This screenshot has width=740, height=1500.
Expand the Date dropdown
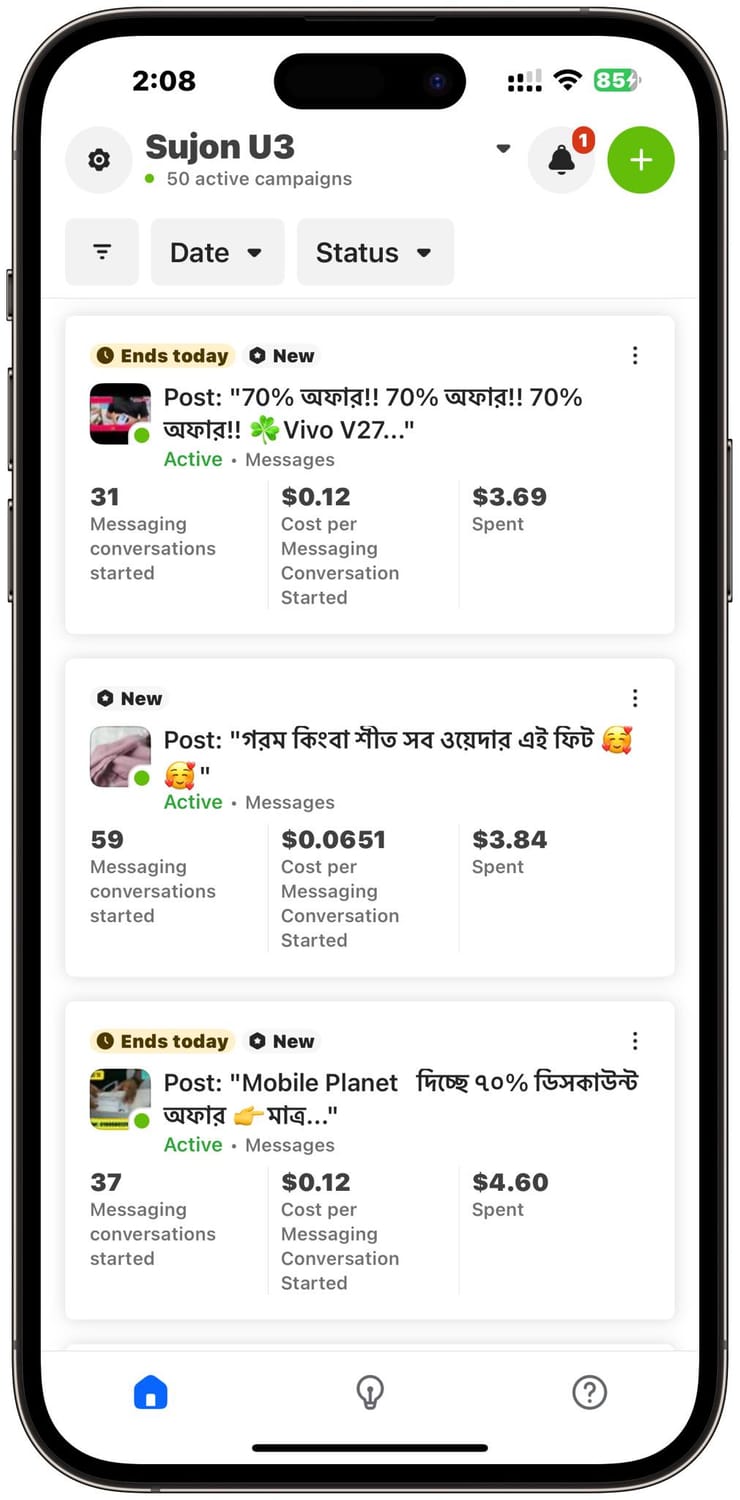click(217, 252)
